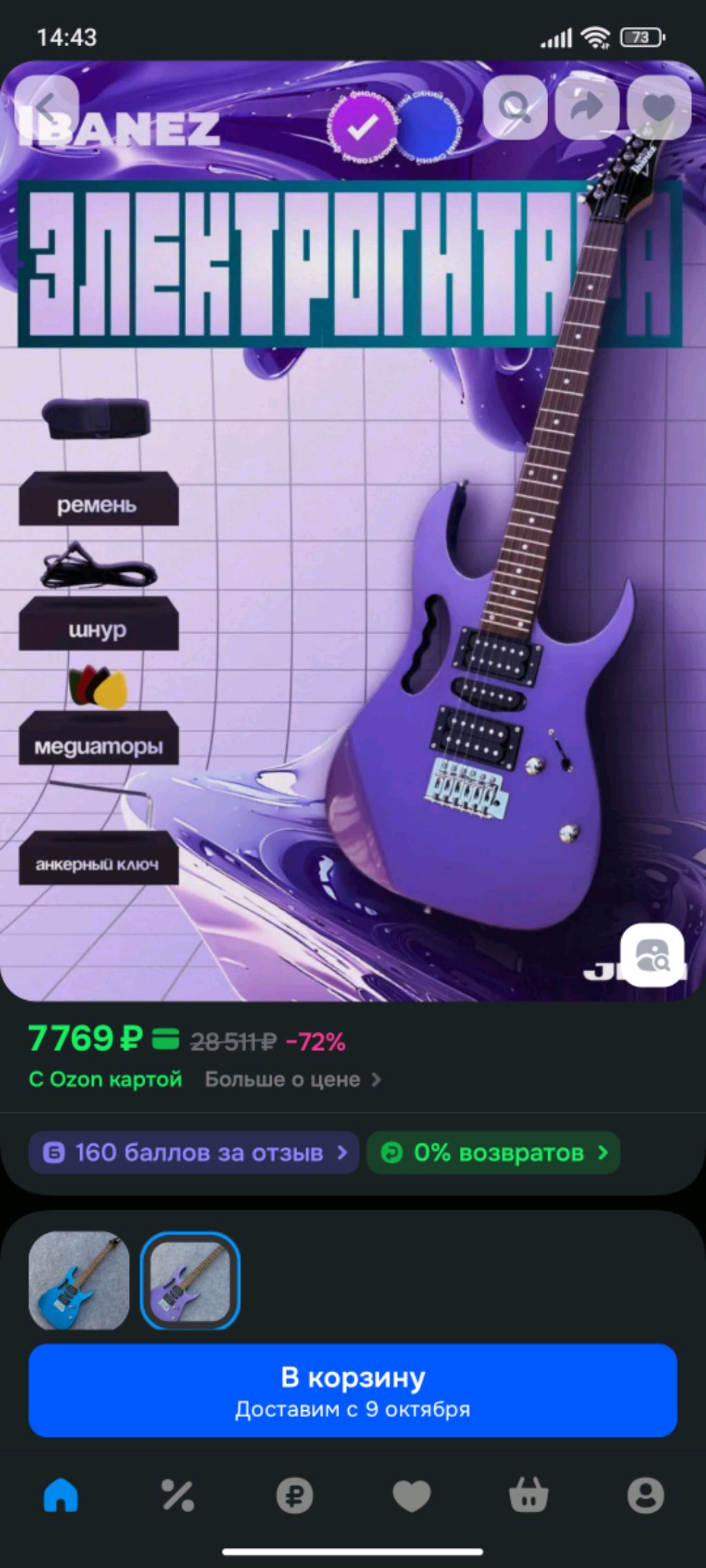Switch to the home tab
Image resolution: width=706 pixels, height=1568 pixels.
pyautogui.click(x=61, y=1496)
